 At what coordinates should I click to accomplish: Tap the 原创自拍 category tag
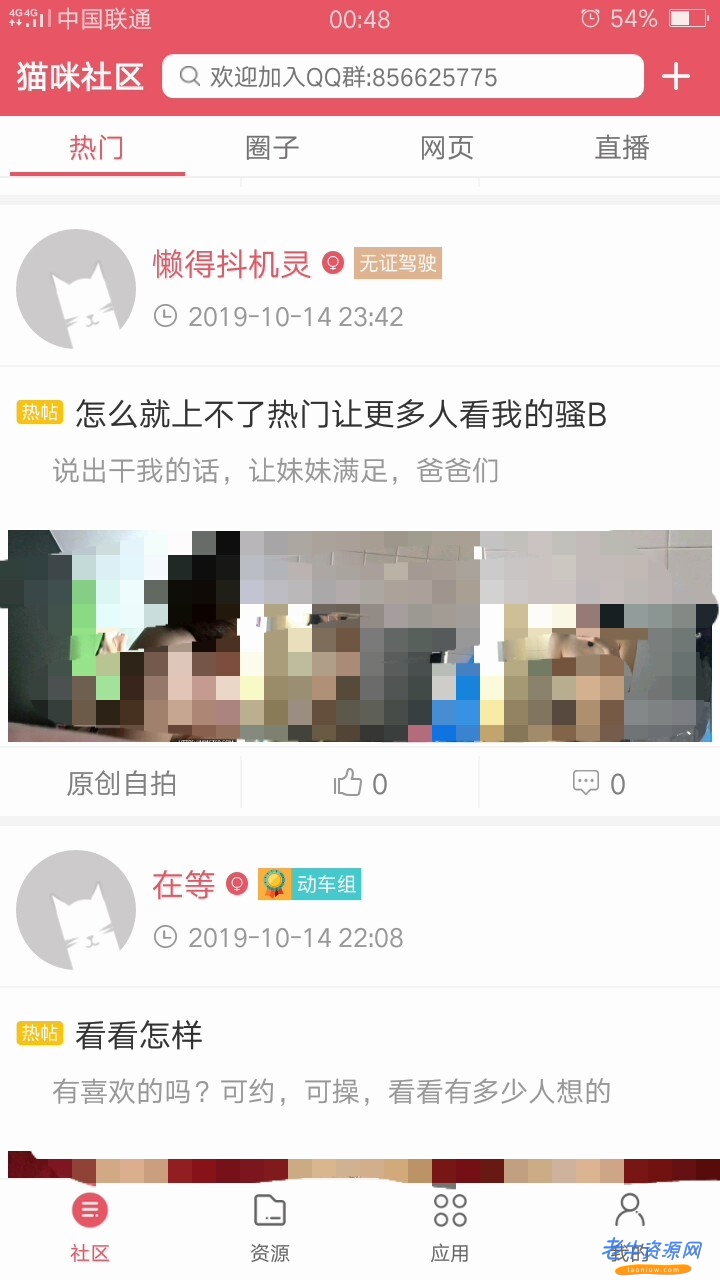tap(121, 783)
